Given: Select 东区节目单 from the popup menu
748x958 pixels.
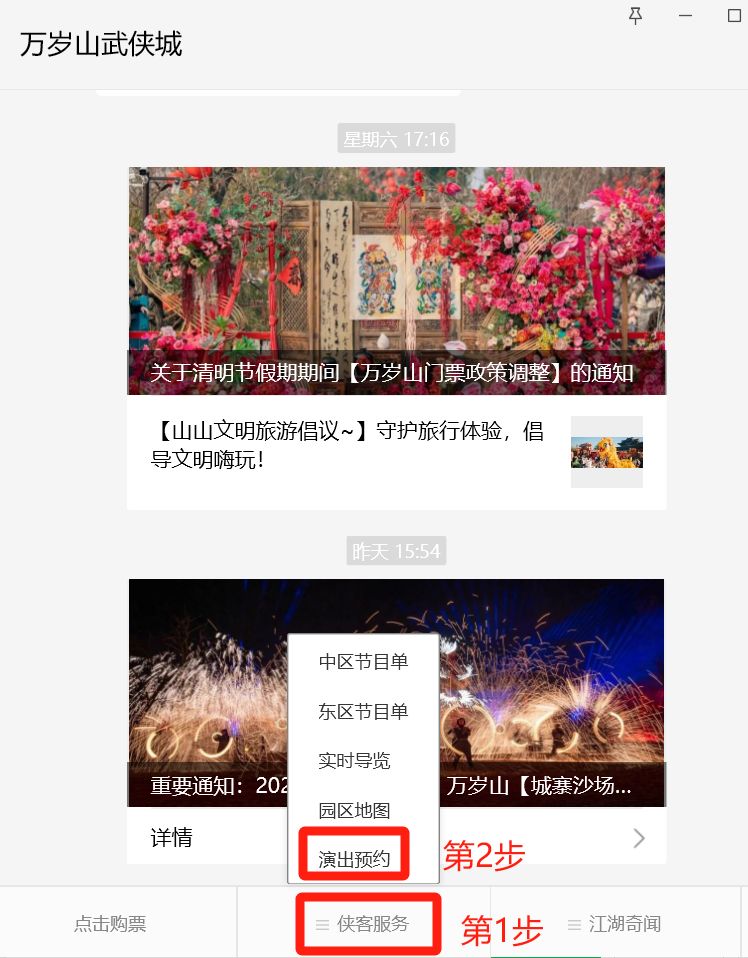Looking at the screenshot, I should pos(363,712).
